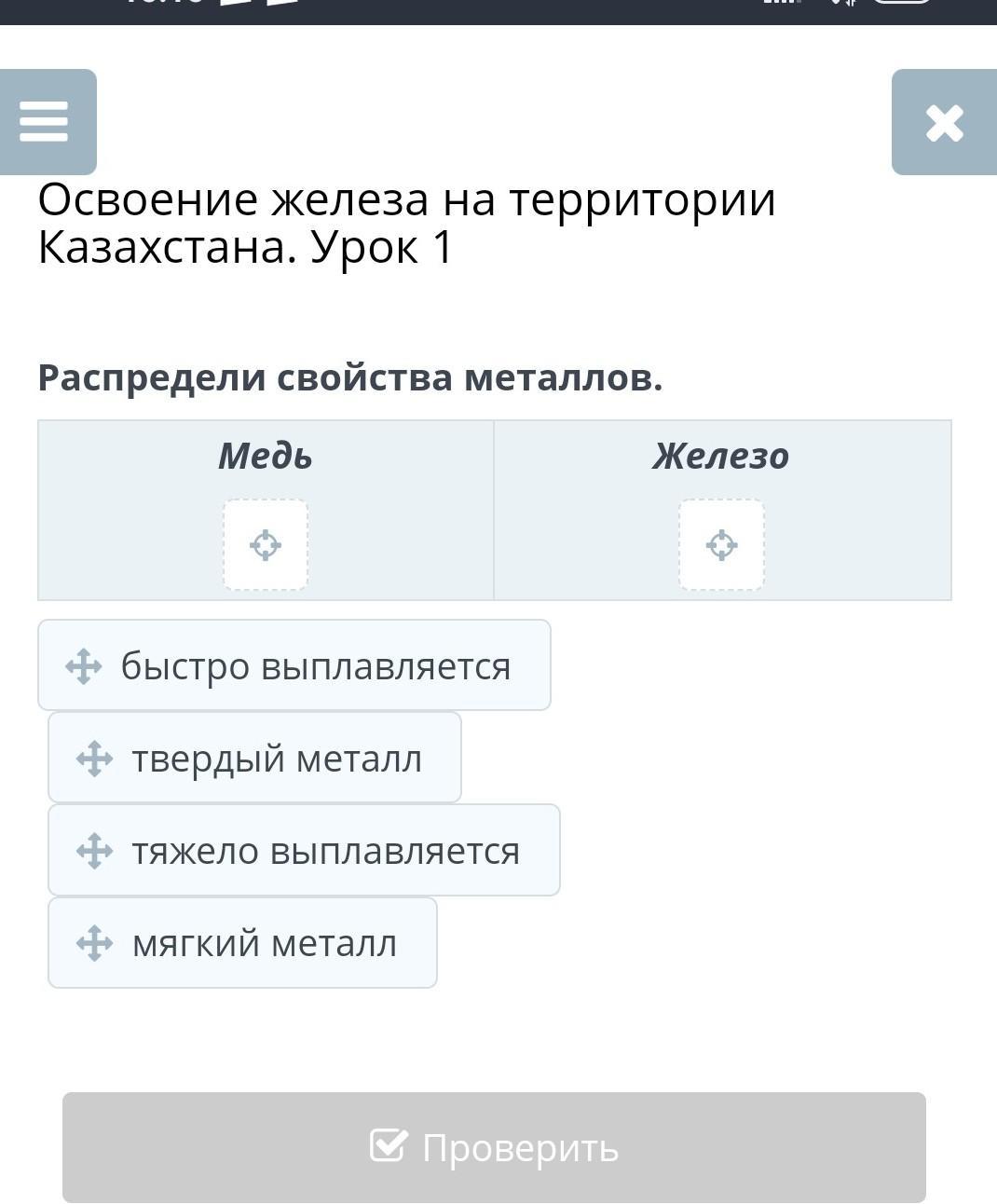Tap the drop target under Железо
The width and height of the screenshot is (997, 1204).
721,545
